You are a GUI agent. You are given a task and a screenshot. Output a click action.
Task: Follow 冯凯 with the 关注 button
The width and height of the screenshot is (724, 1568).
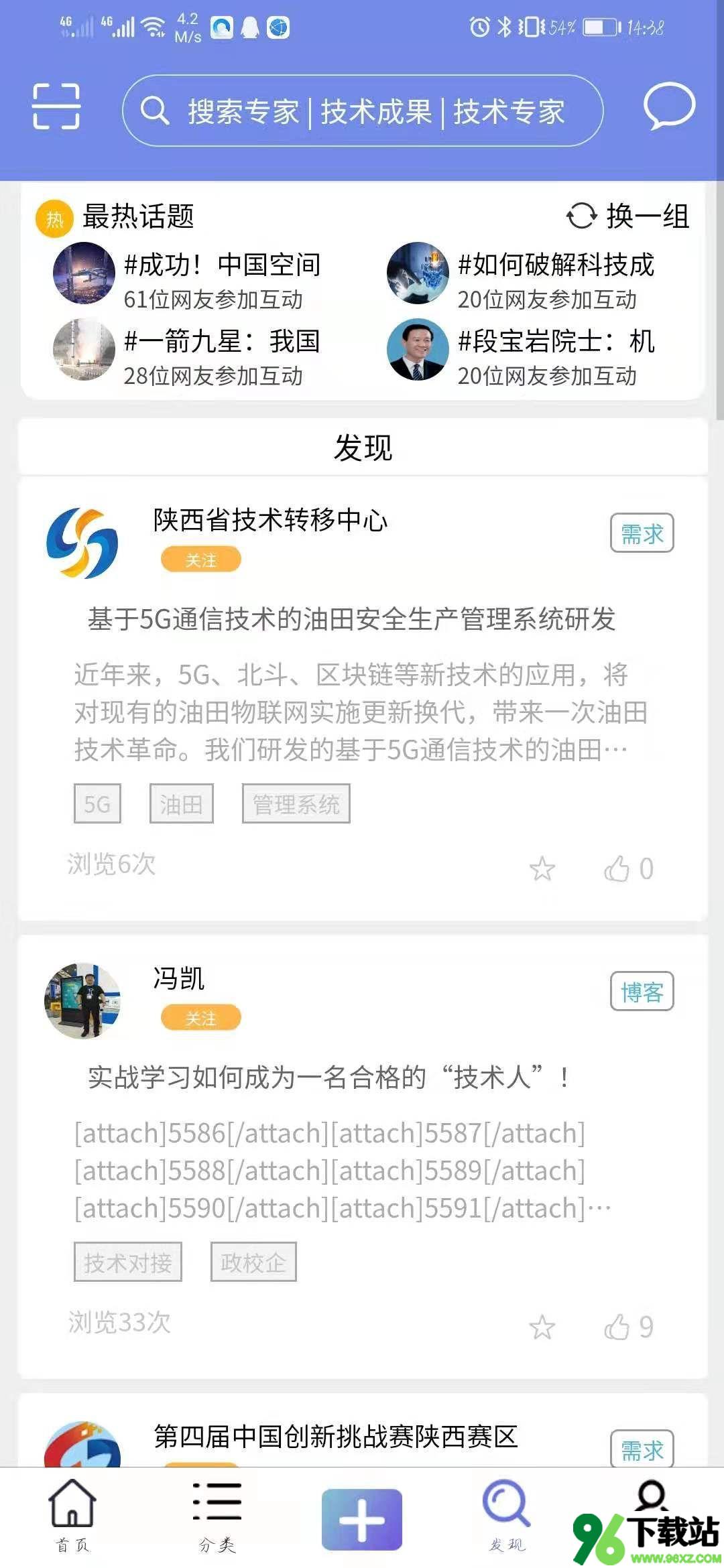(x=200, y=1019)
